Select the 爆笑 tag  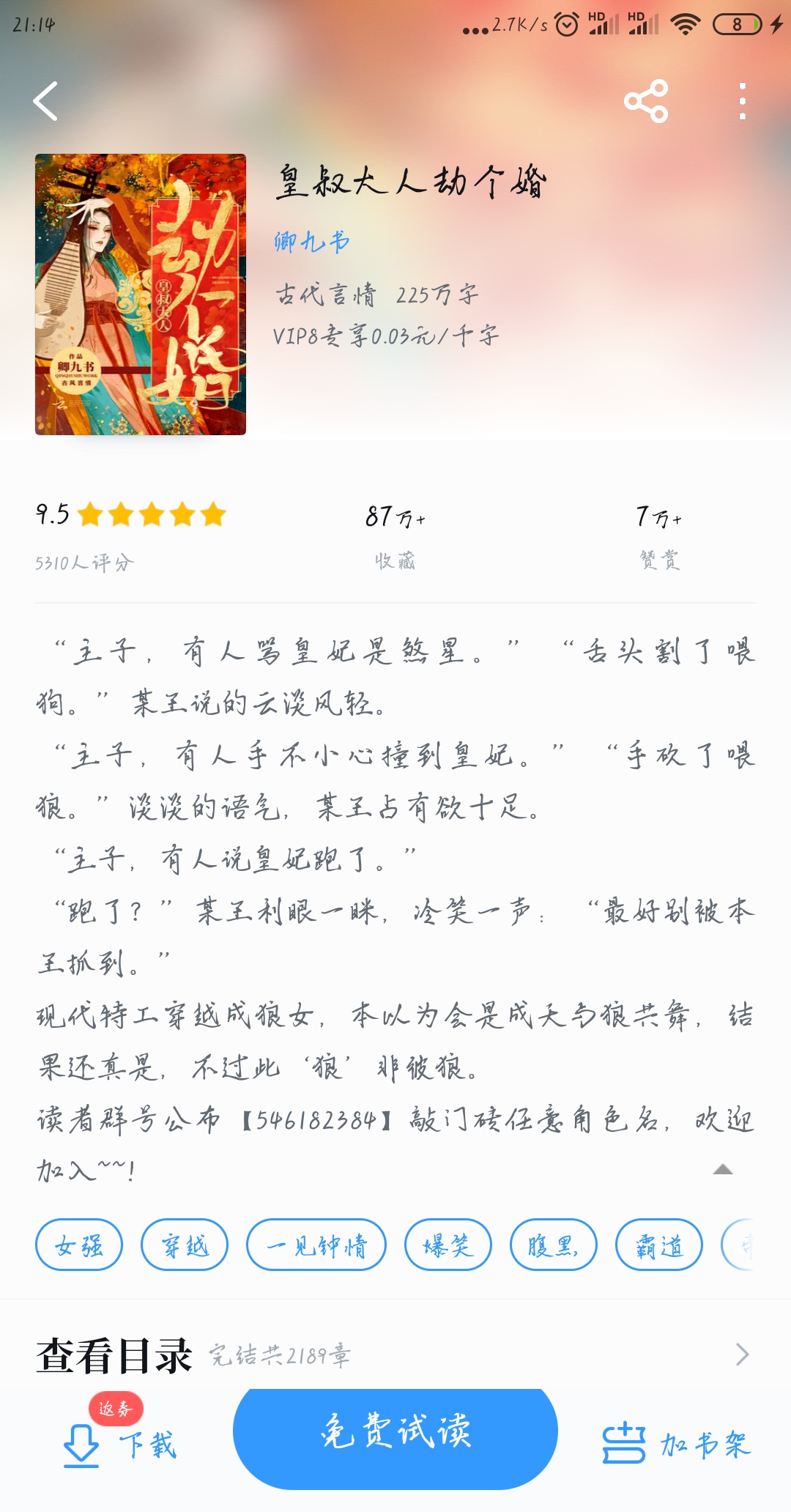point(448,1245)
